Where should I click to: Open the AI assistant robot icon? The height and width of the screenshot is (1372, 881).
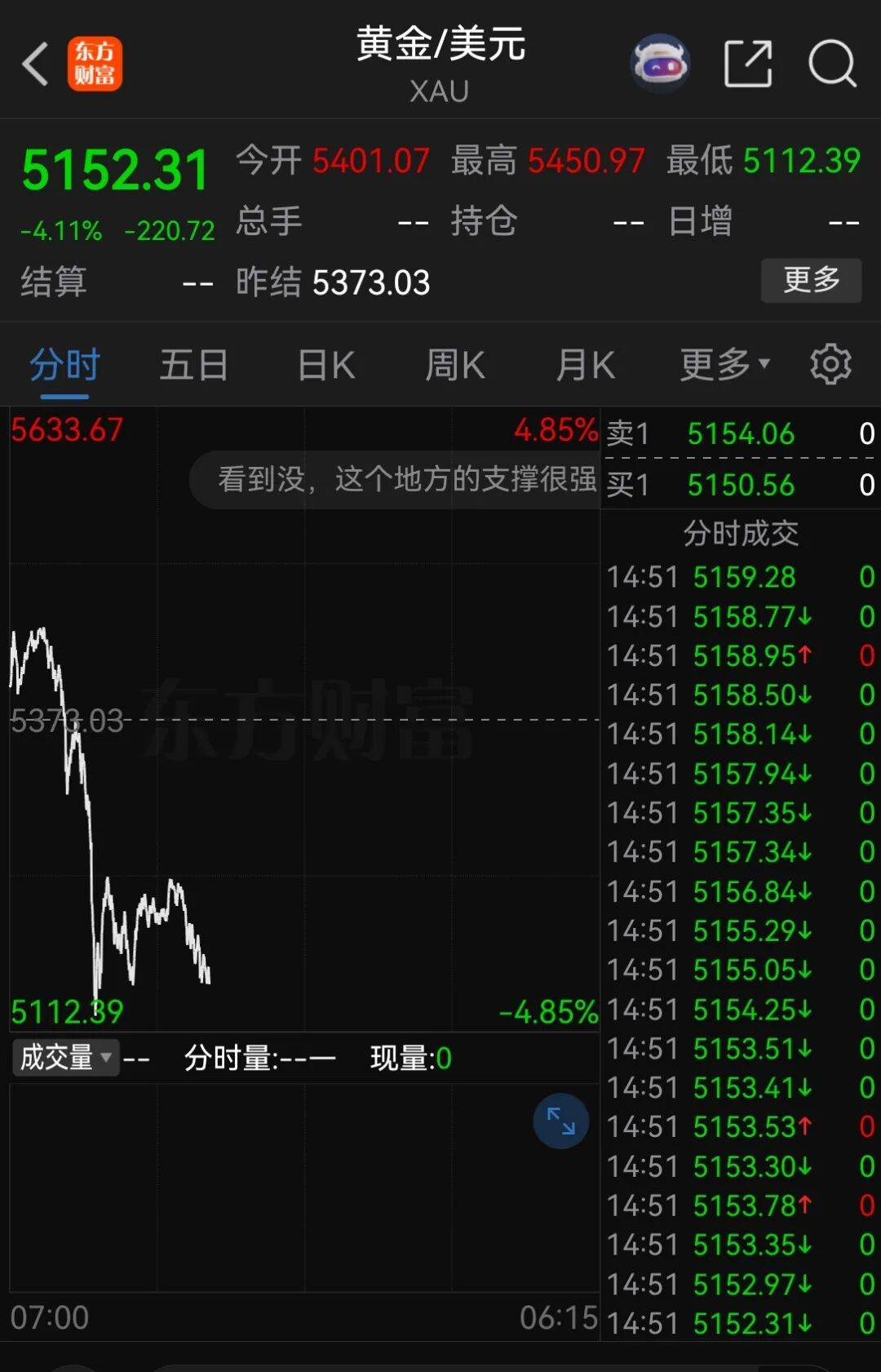[660, 64]
